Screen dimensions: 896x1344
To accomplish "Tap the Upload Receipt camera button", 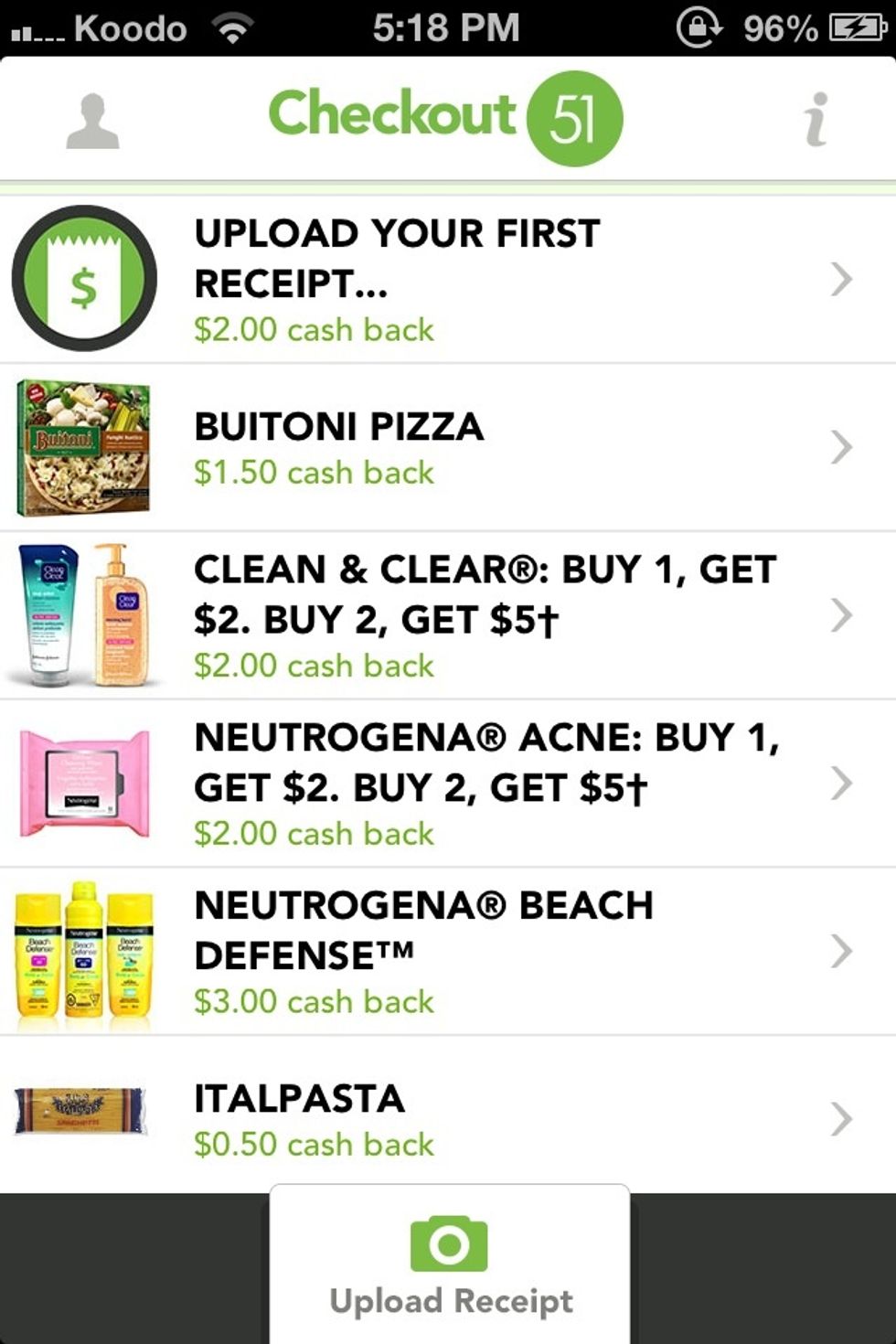I will [450, 1266].
